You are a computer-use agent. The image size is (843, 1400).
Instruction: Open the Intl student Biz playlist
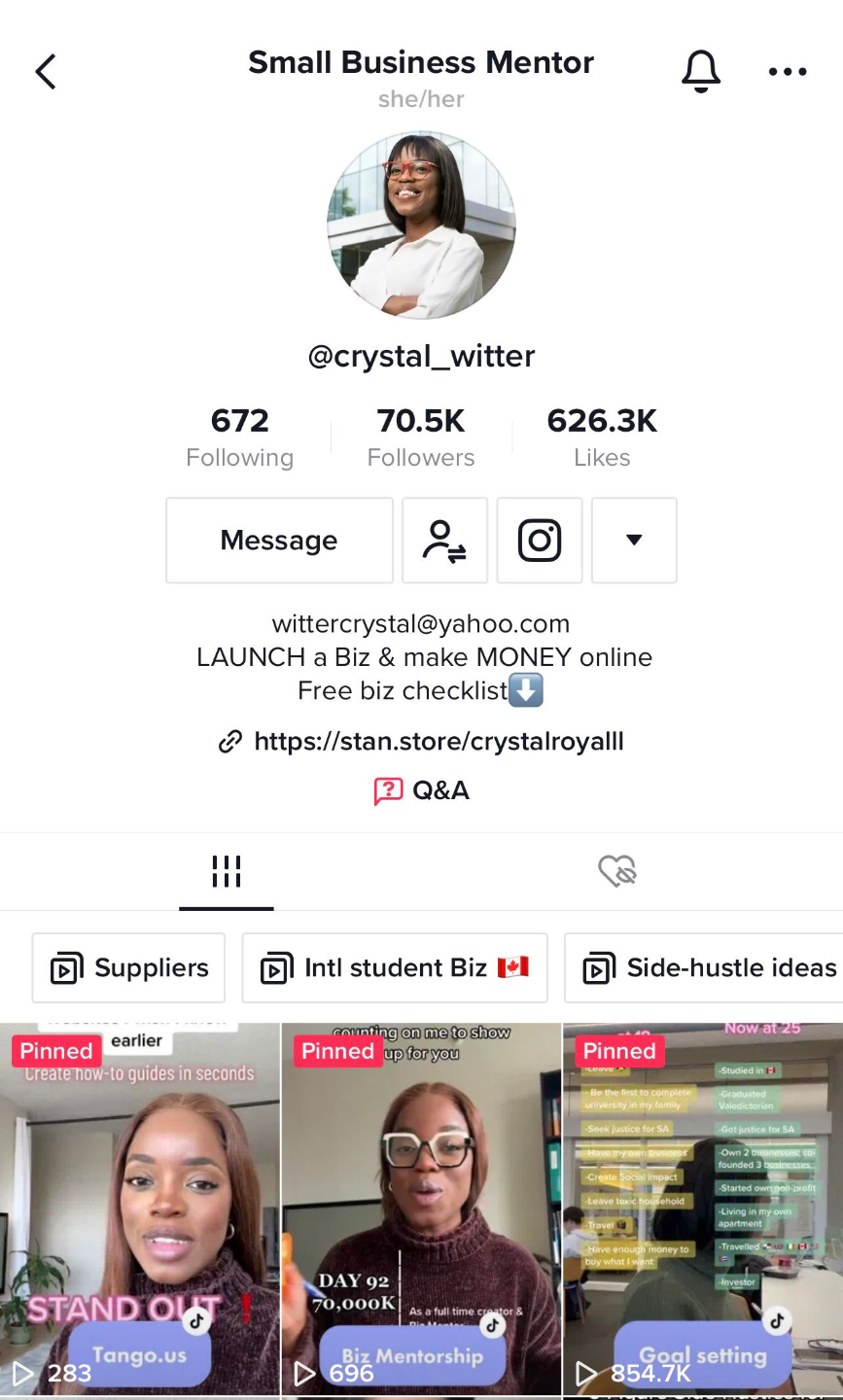(x=395, y=968)
